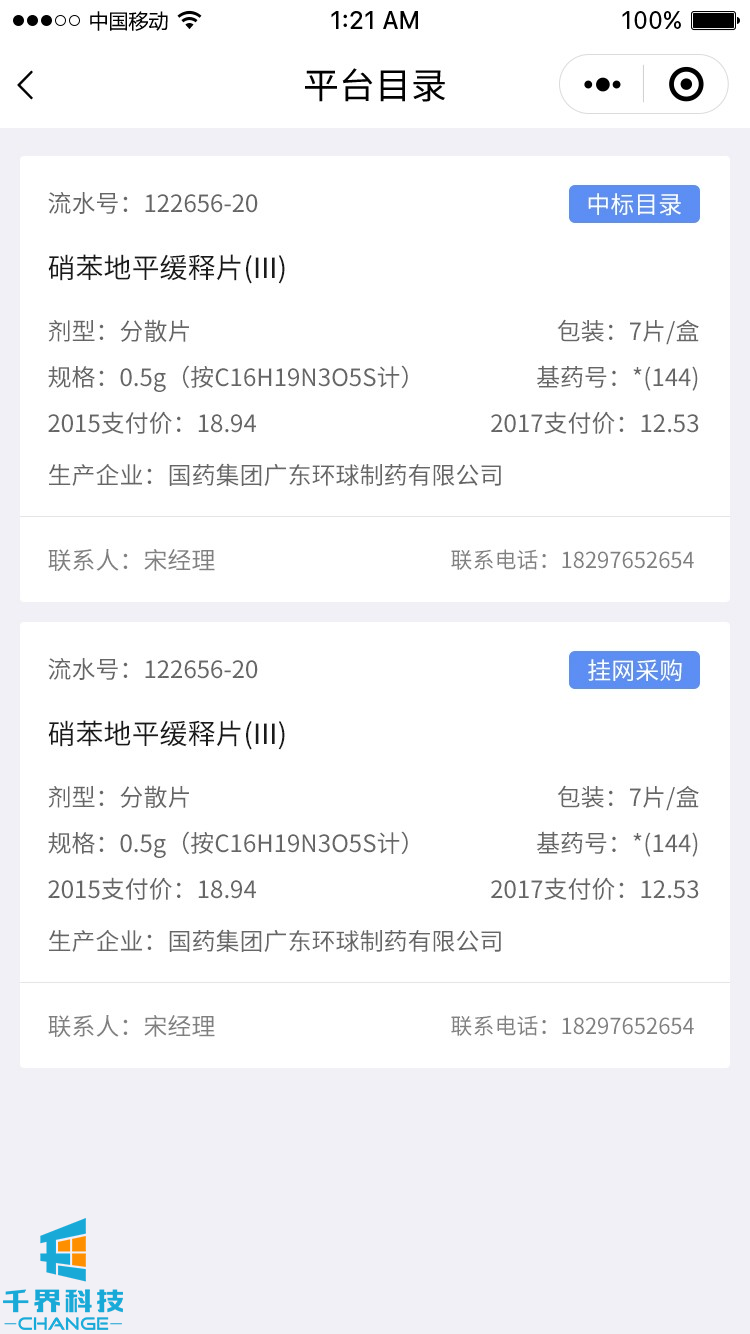Close the mini program with the circle icon

686,85
